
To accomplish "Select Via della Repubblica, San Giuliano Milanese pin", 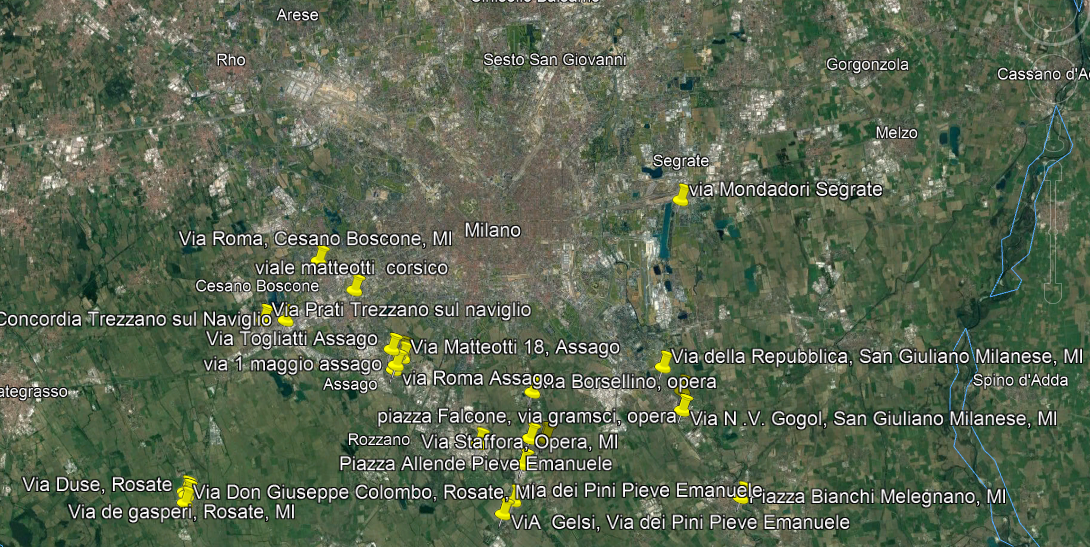I will [x=664, y=361].
